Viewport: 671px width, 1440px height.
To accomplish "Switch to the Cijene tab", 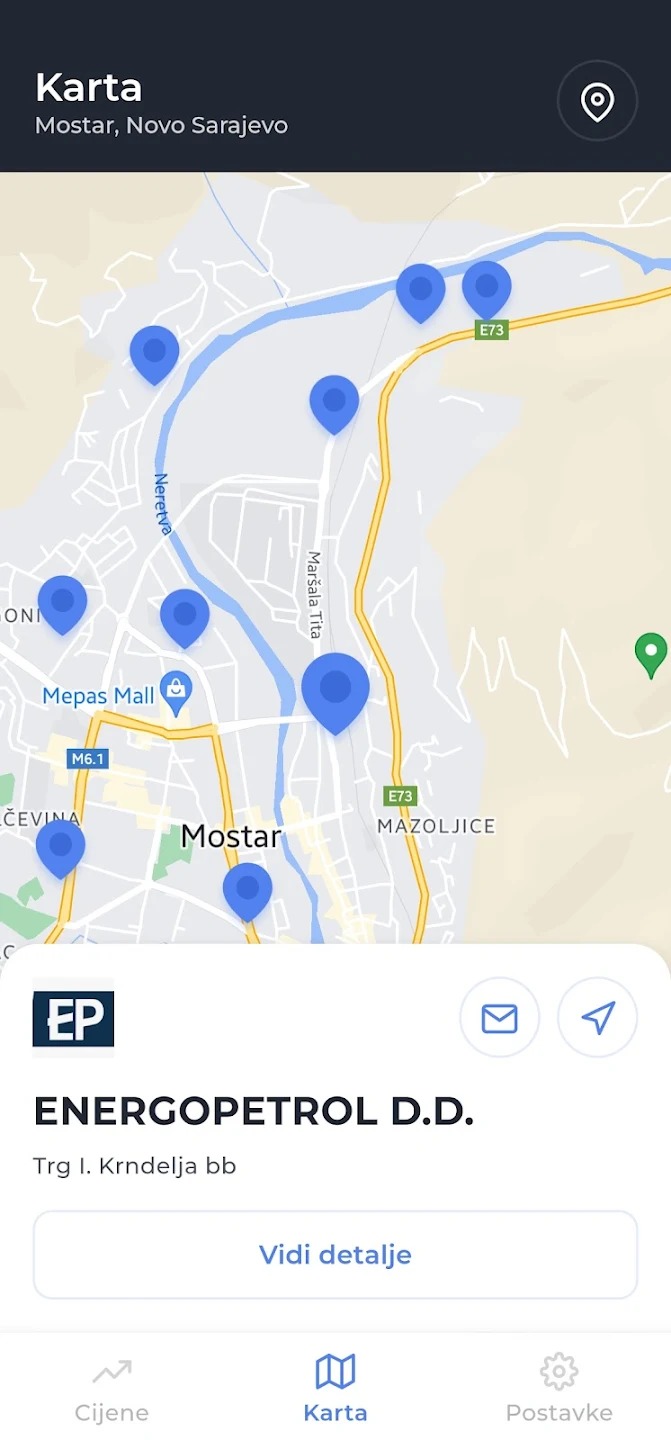I will click(x=112, y=1389).
